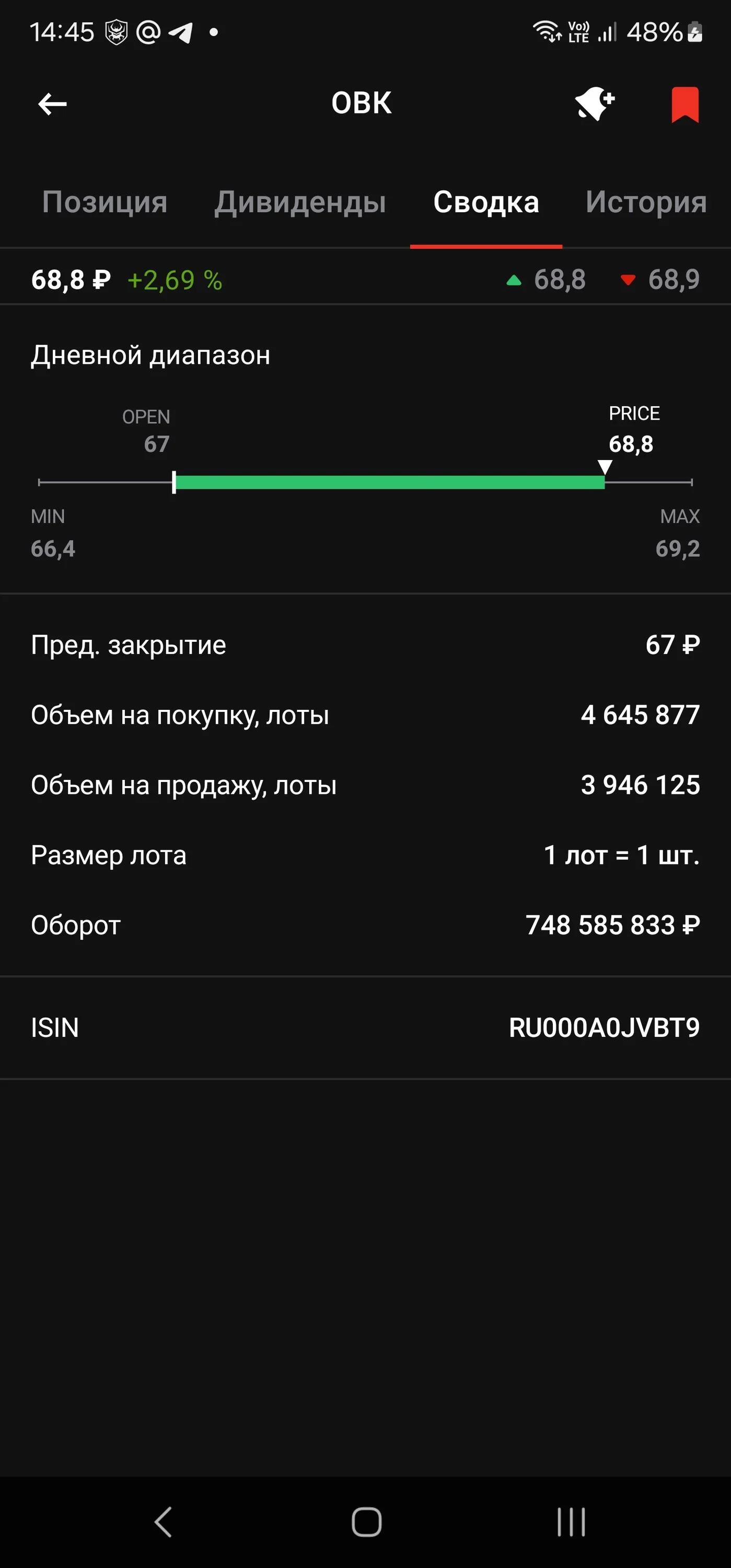Tap the system home button
Viewport: 731px width, 1568px height.
click(x=366, y=1521)
